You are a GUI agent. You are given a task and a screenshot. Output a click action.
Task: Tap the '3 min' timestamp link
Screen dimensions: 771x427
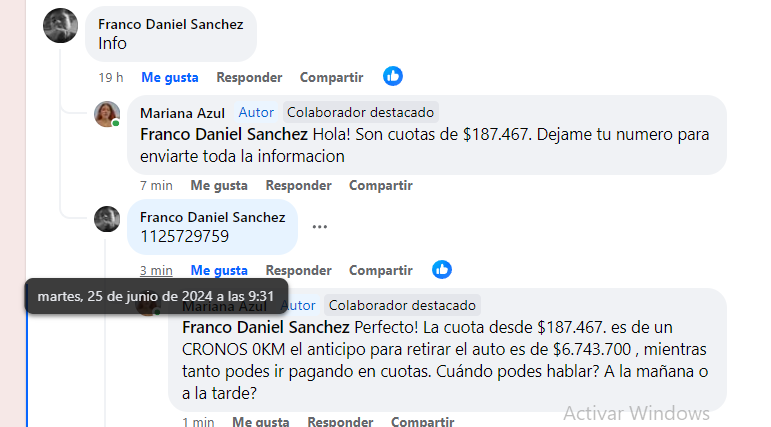156,270
